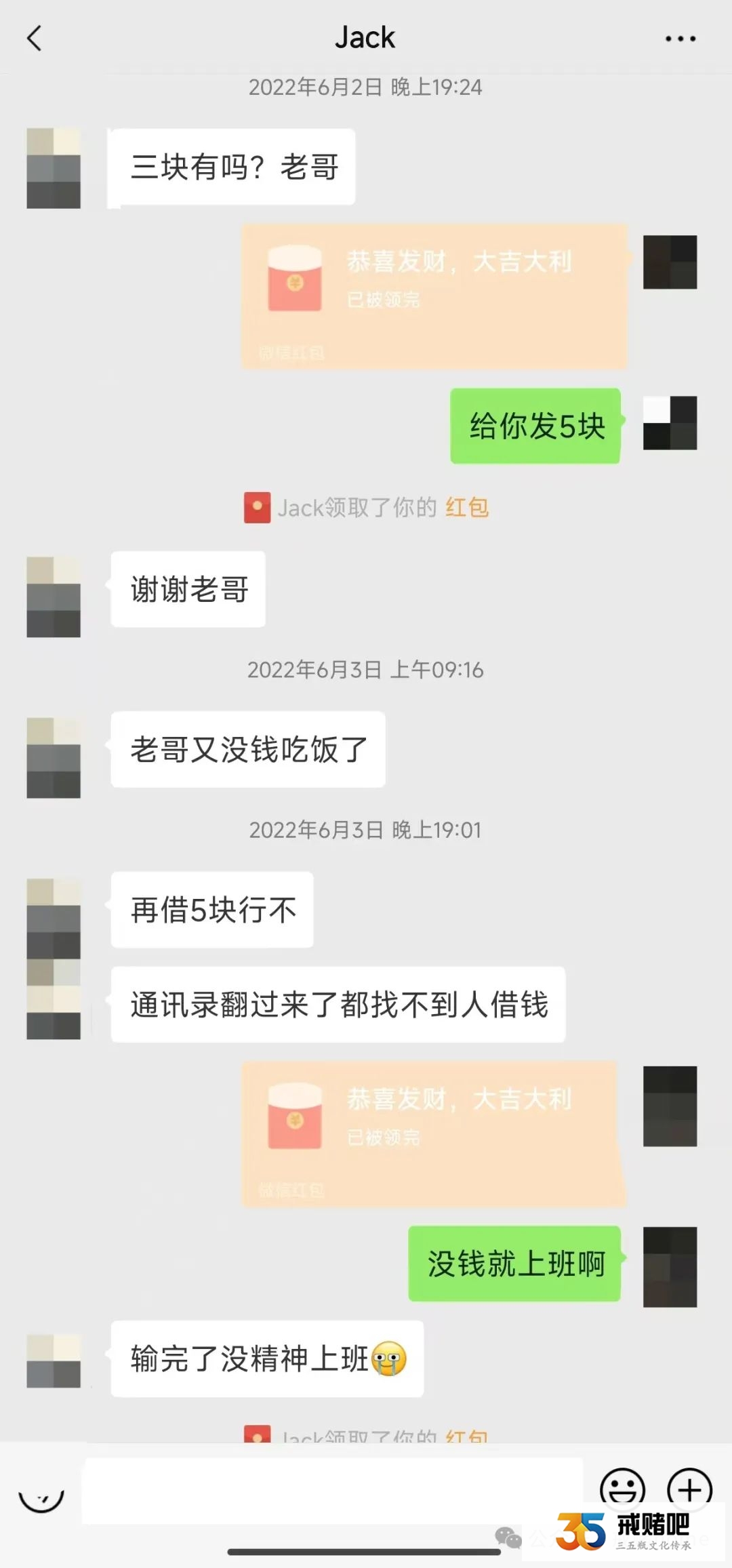Open the red packet after "三块有吗？老哥"

[x=434, y=296]
